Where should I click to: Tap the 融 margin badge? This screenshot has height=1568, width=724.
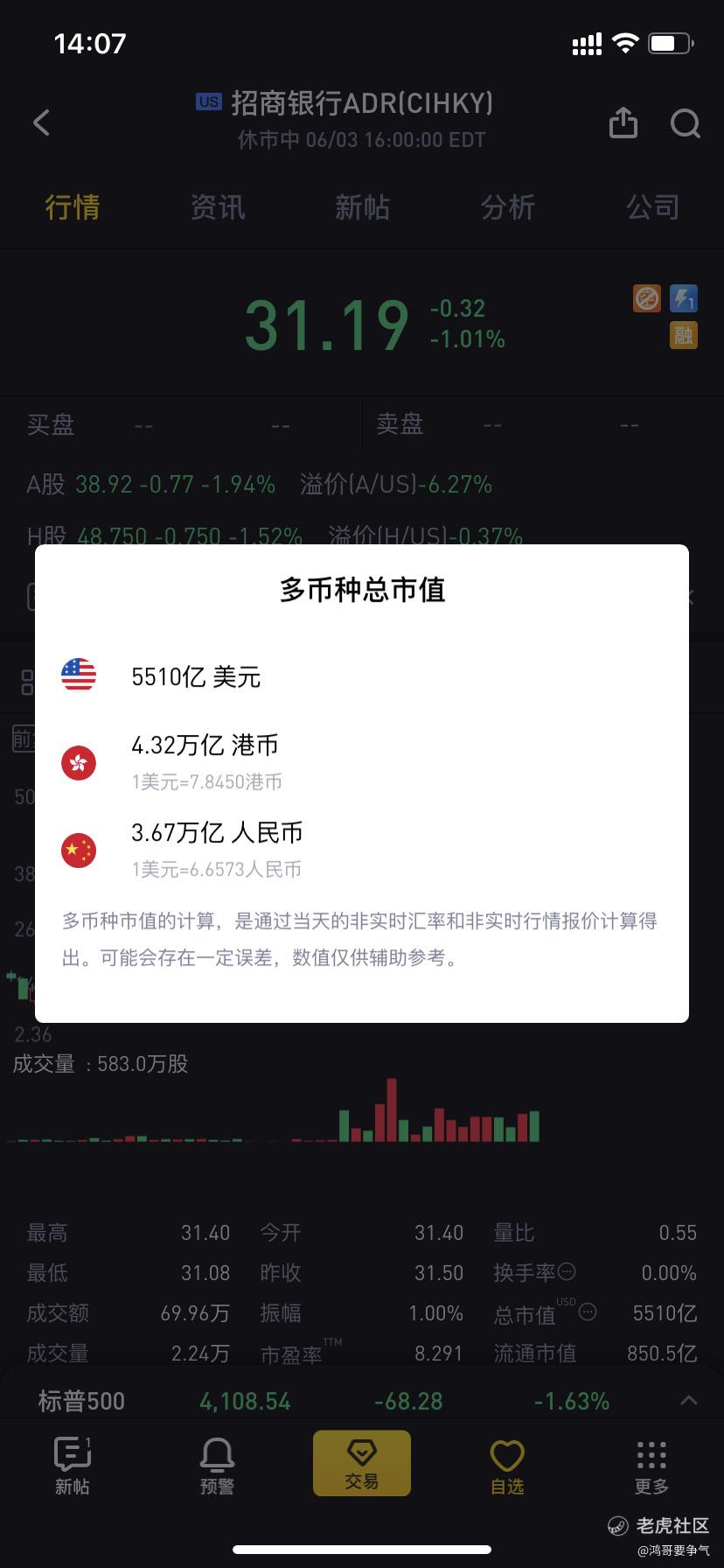684,335
